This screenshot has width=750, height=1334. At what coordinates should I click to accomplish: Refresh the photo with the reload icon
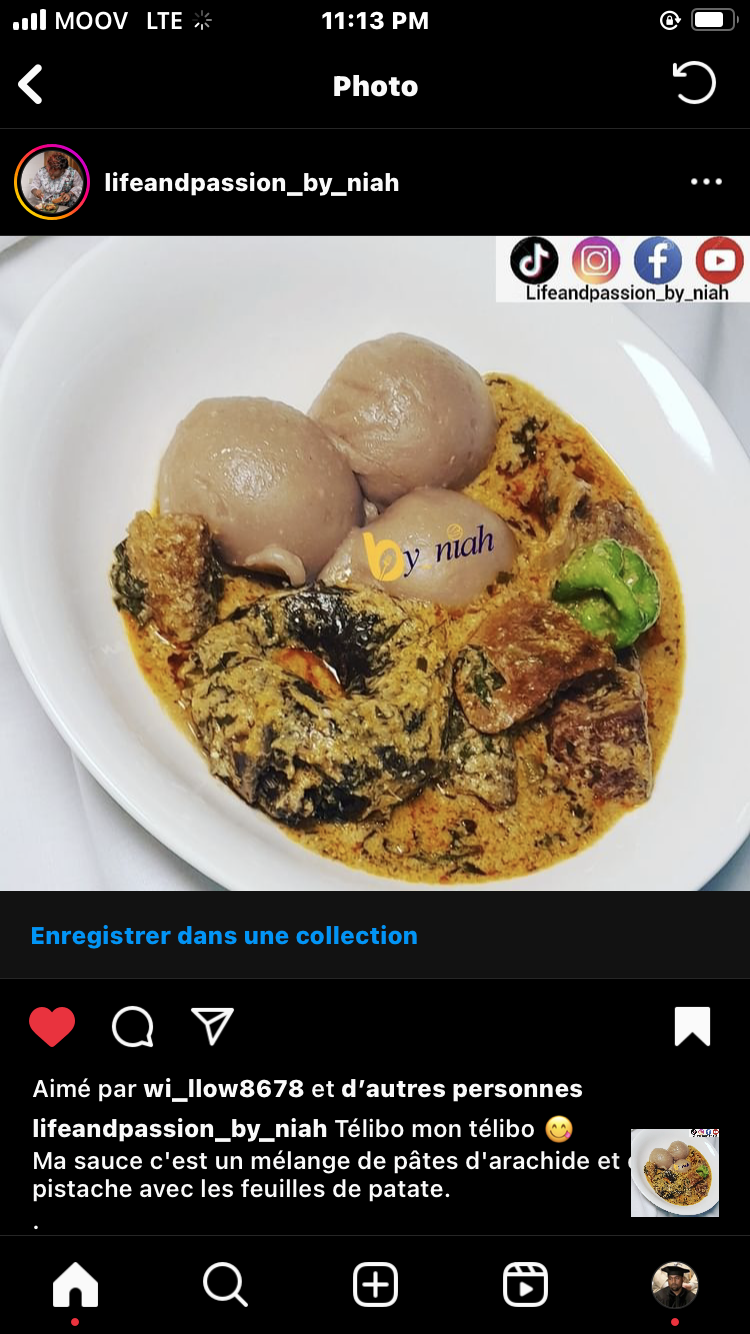pos(694,83)
